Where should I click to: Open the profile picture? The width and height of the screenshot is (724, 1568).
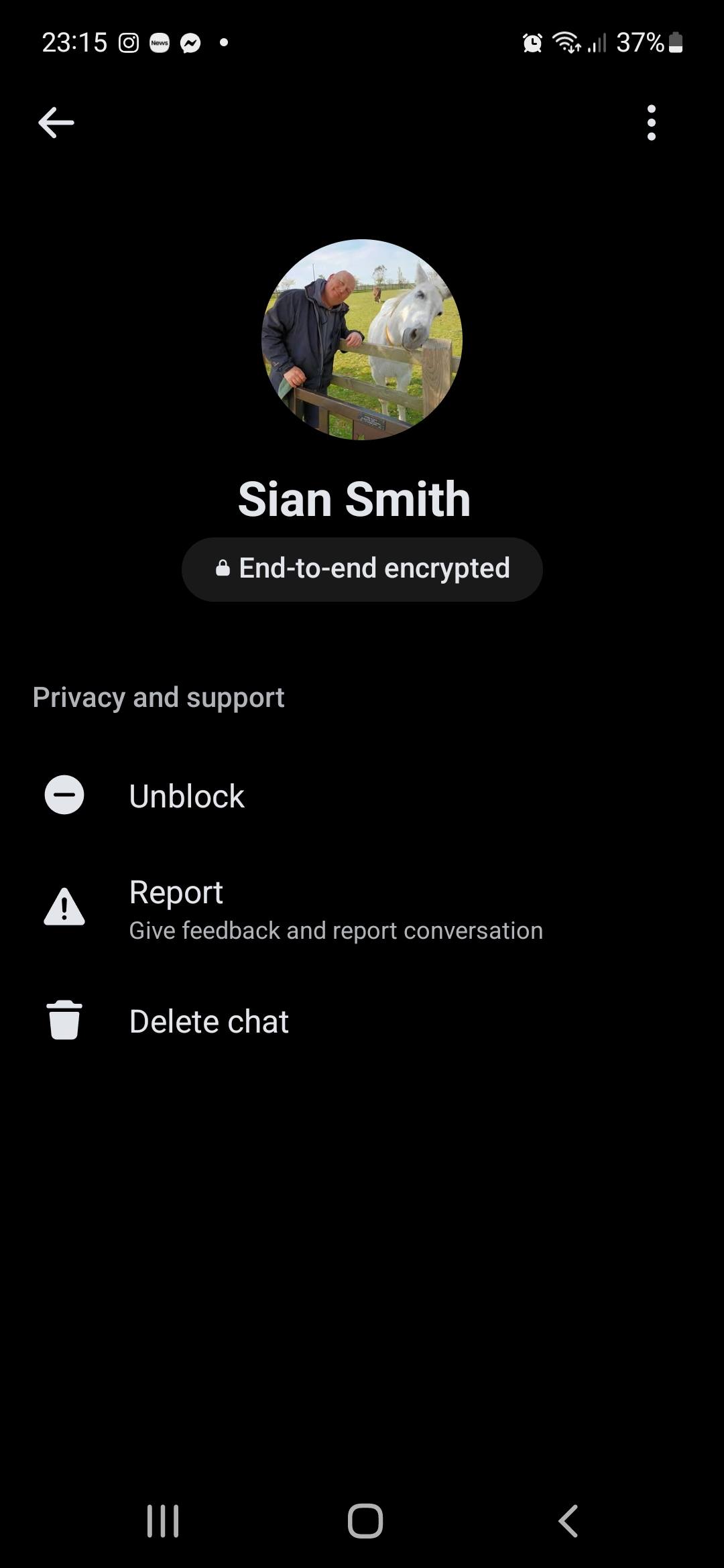(x=362, y=340)
